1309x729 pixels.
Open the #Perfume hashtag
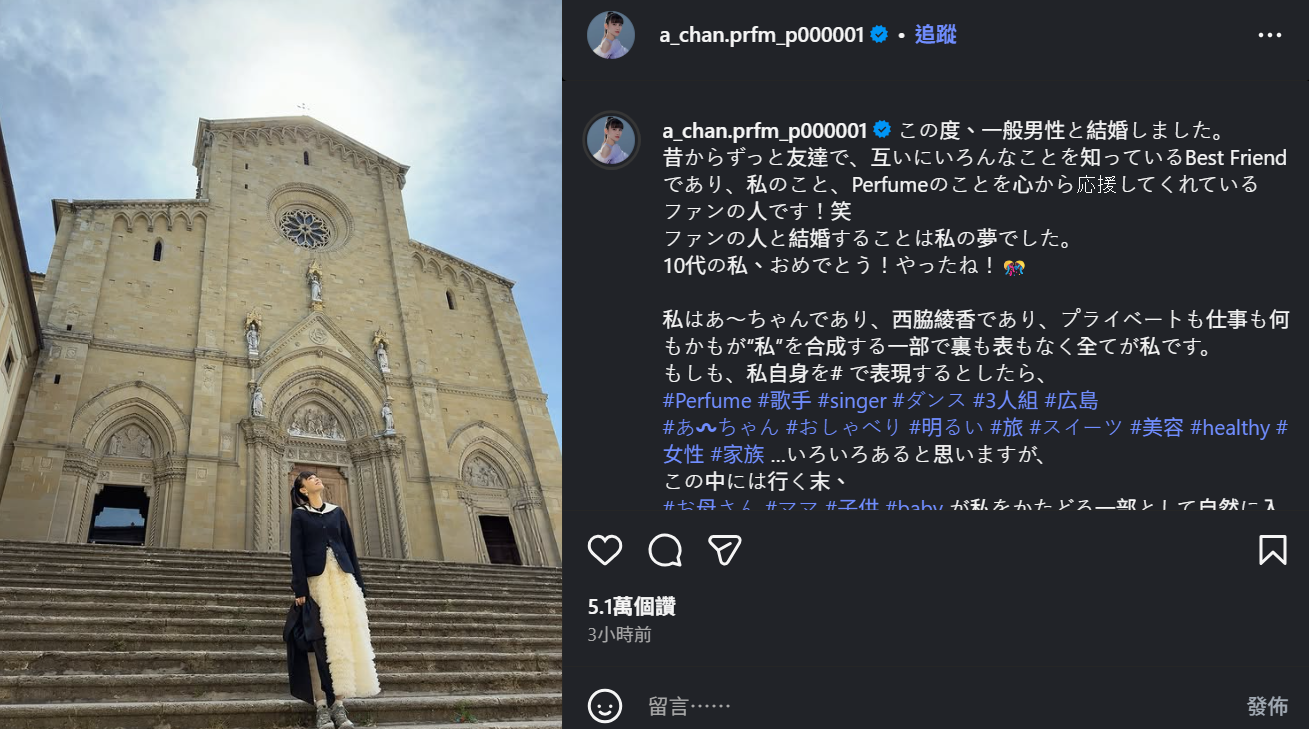point(706,401)
